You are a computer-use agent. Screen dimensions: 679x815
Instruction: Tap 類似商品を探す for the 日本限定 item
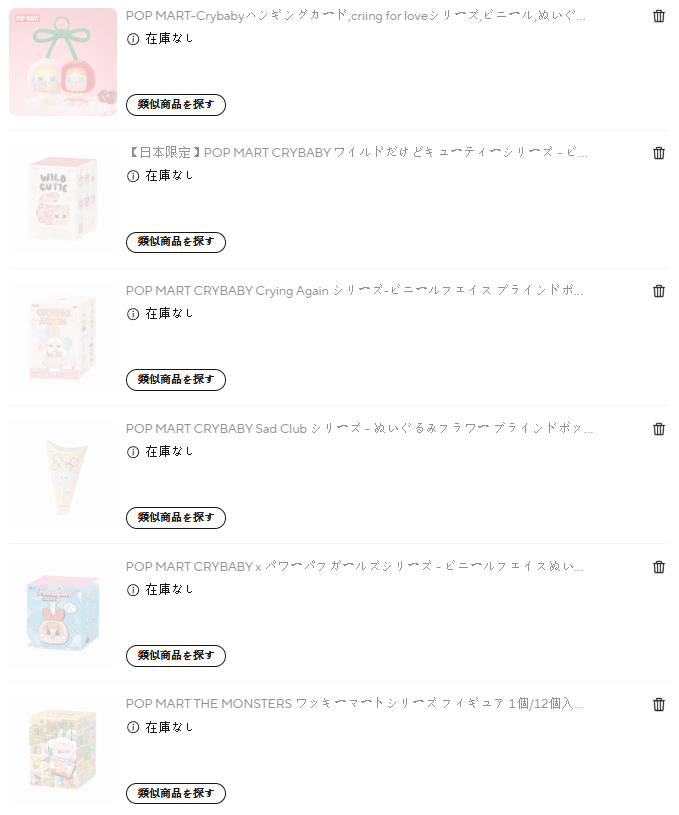click(x=176, y=242)
